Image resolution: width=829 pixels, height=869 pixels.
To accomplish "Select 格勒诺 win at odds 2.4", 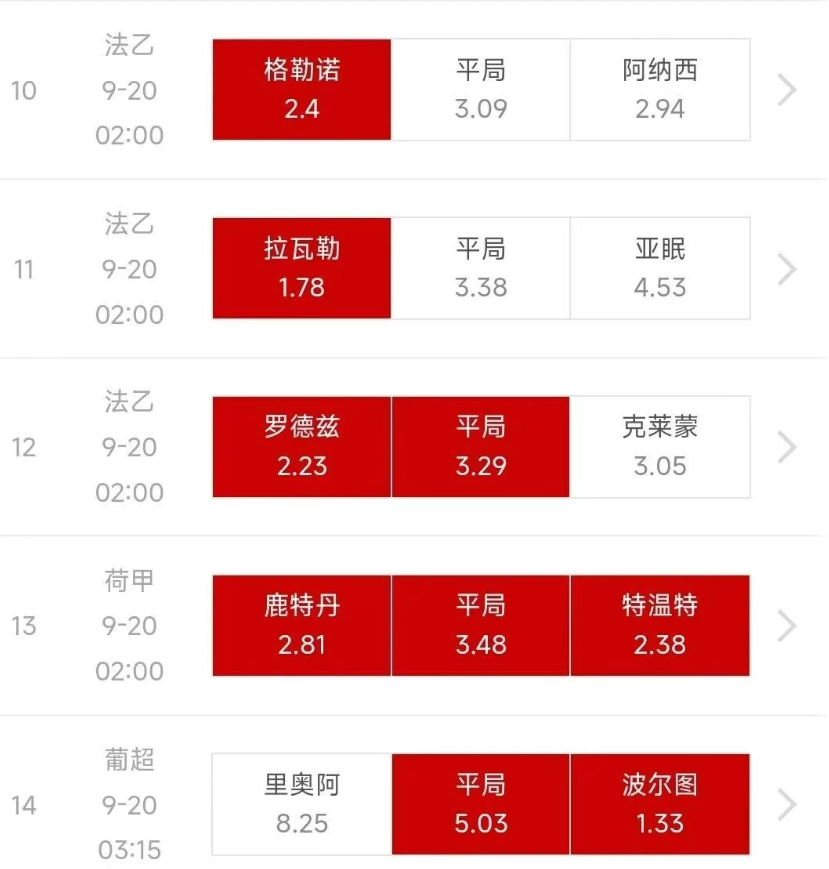I will point(301,90).
